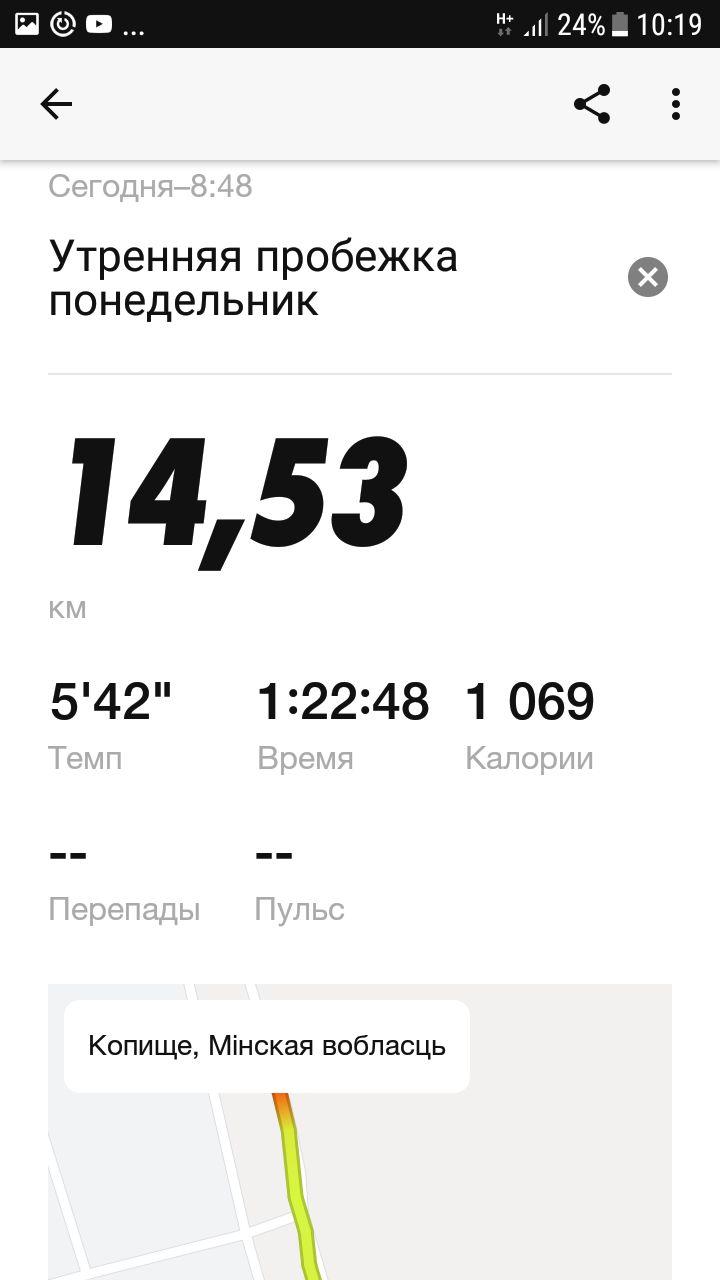The height and width of the screenshot is (1280, 720).
Task: Edit the run title 'Утренняя пробежка понедельник'
Action: pos(253,278)
